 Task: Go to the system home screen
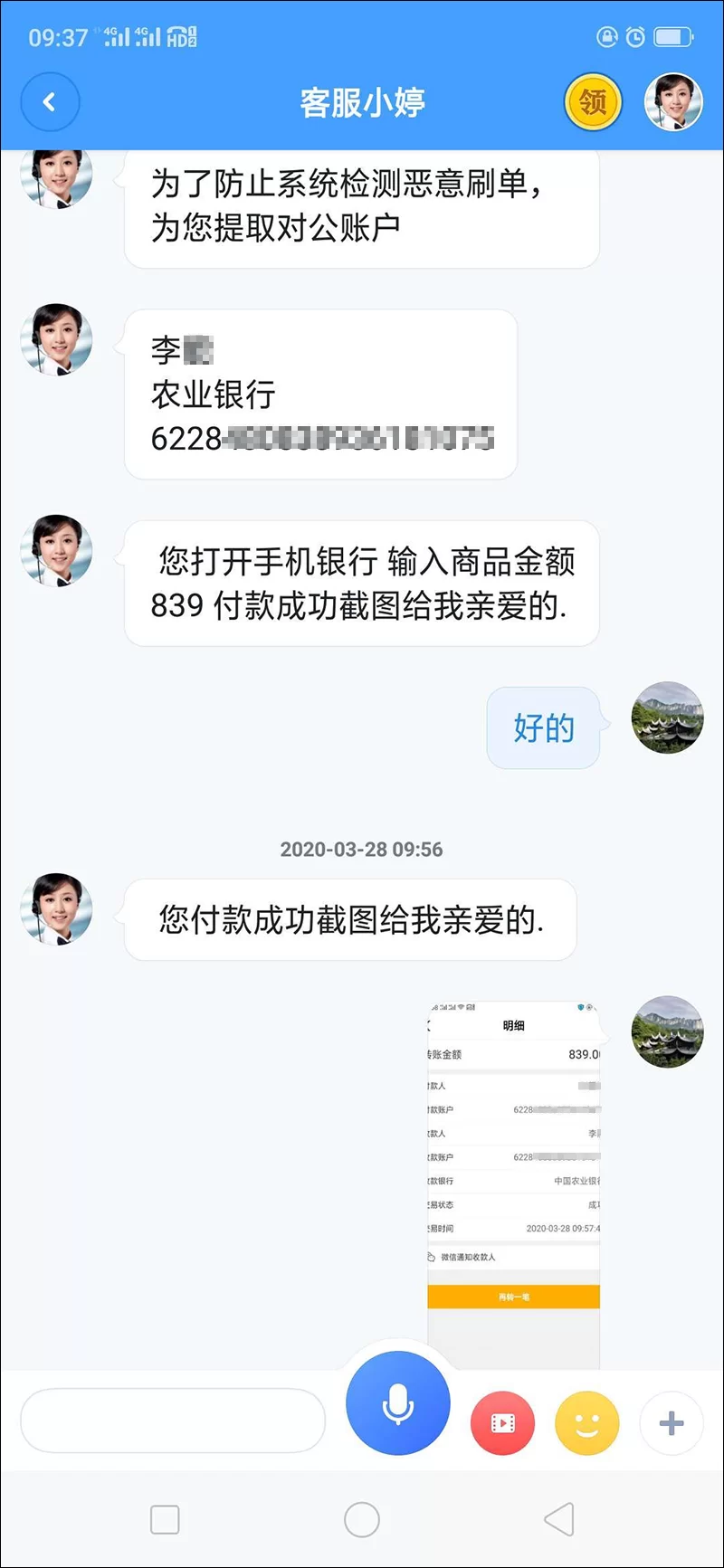click(x=361, y=1519)
